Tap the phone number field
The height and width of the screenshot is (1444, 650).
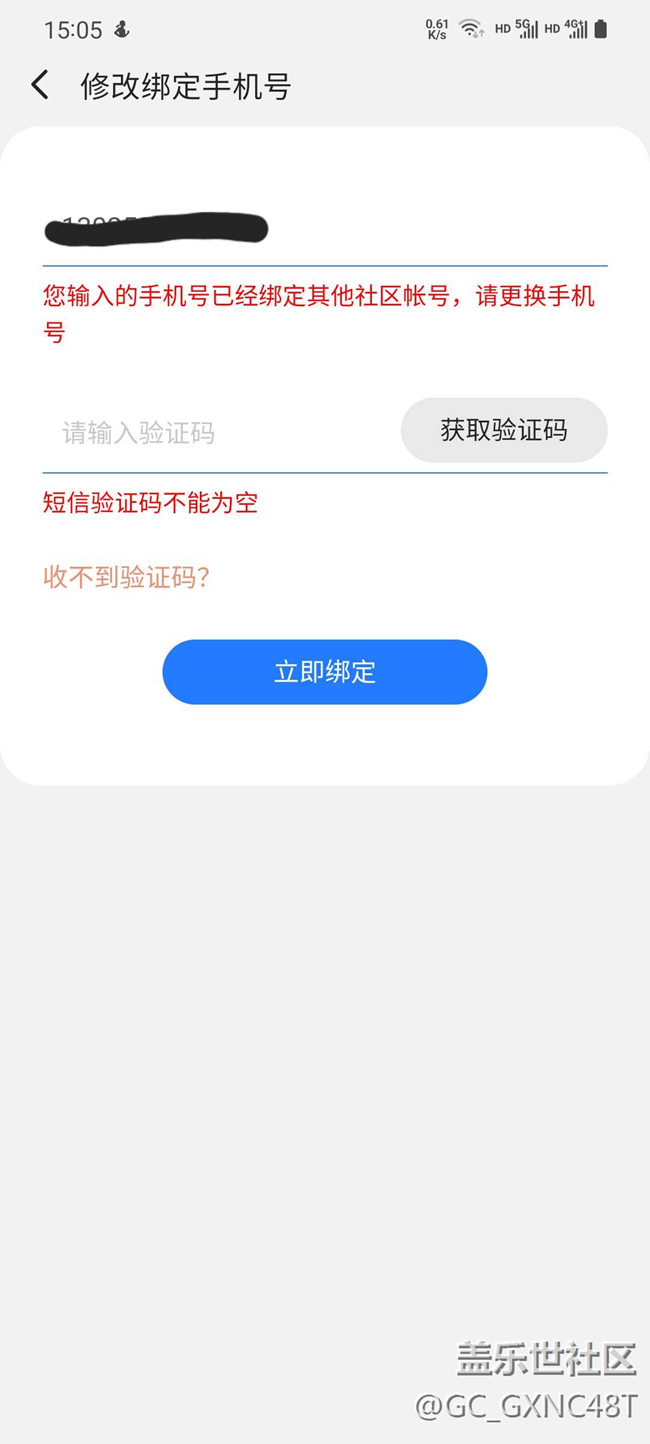[x=324, y=231]
